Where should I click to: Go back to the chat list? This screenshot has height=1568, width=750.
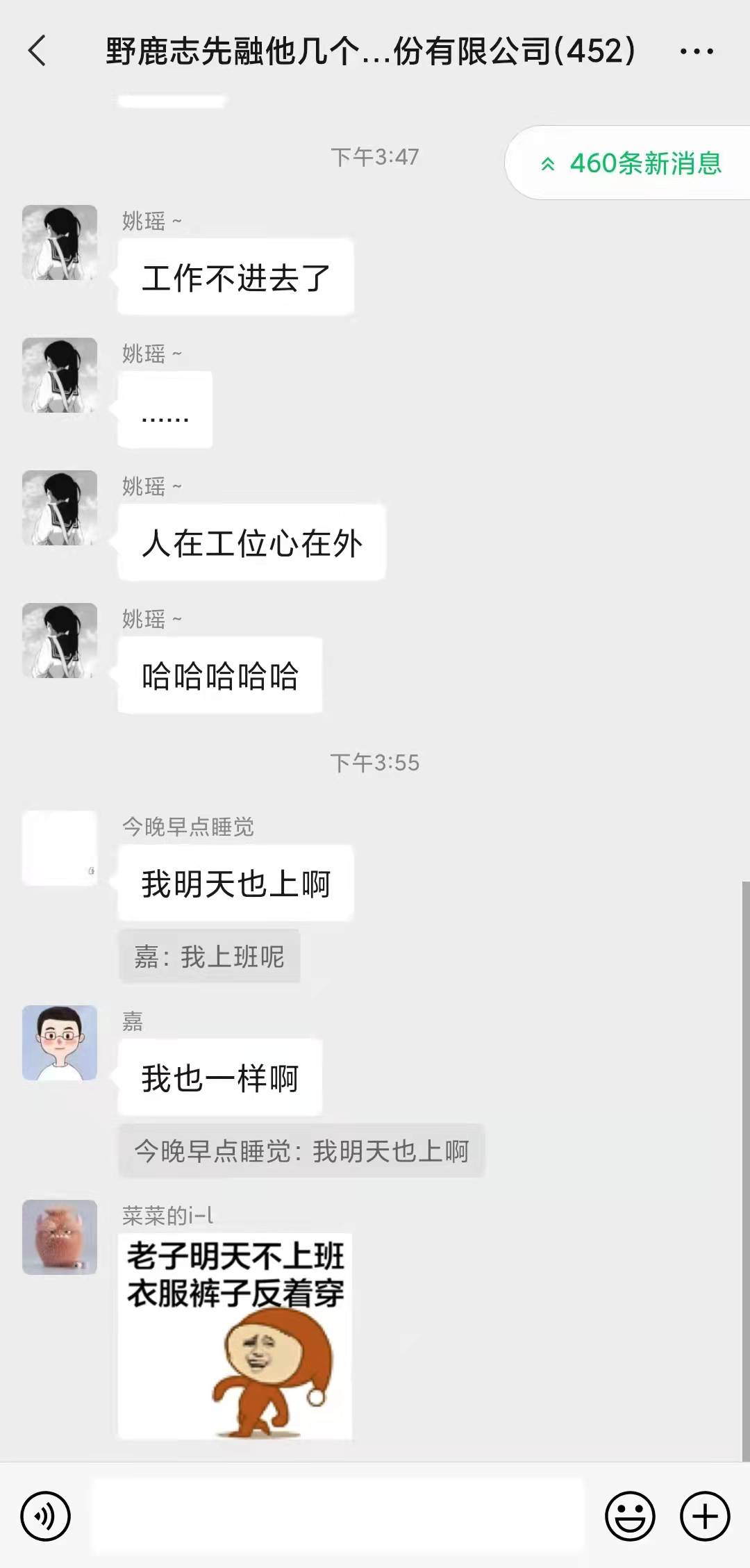tap(37, 51)
